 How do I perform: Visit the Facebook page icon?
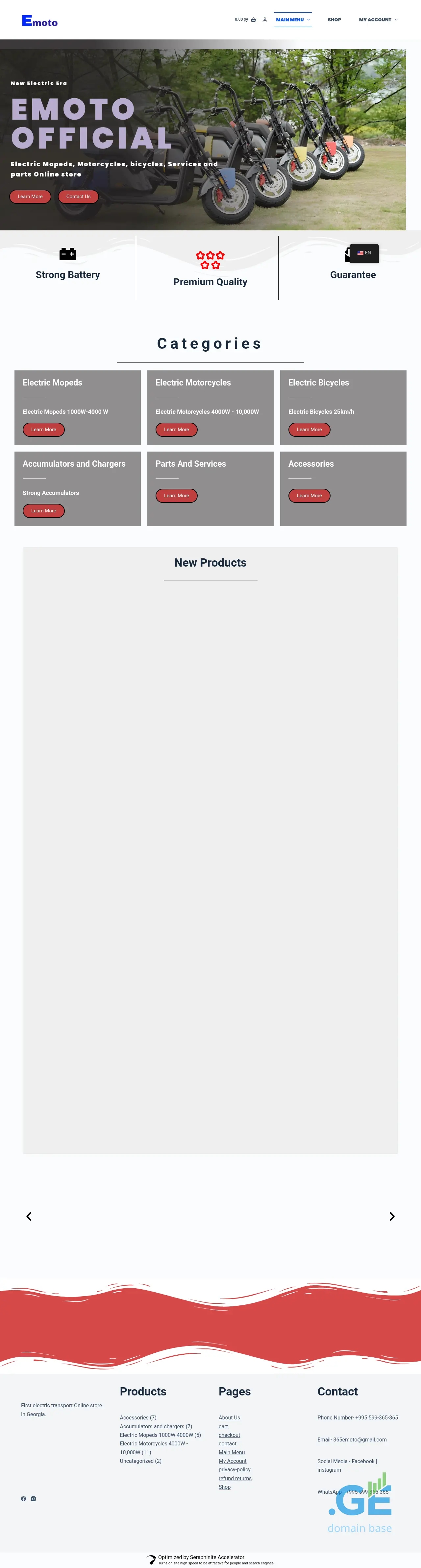pos(24,1499)
